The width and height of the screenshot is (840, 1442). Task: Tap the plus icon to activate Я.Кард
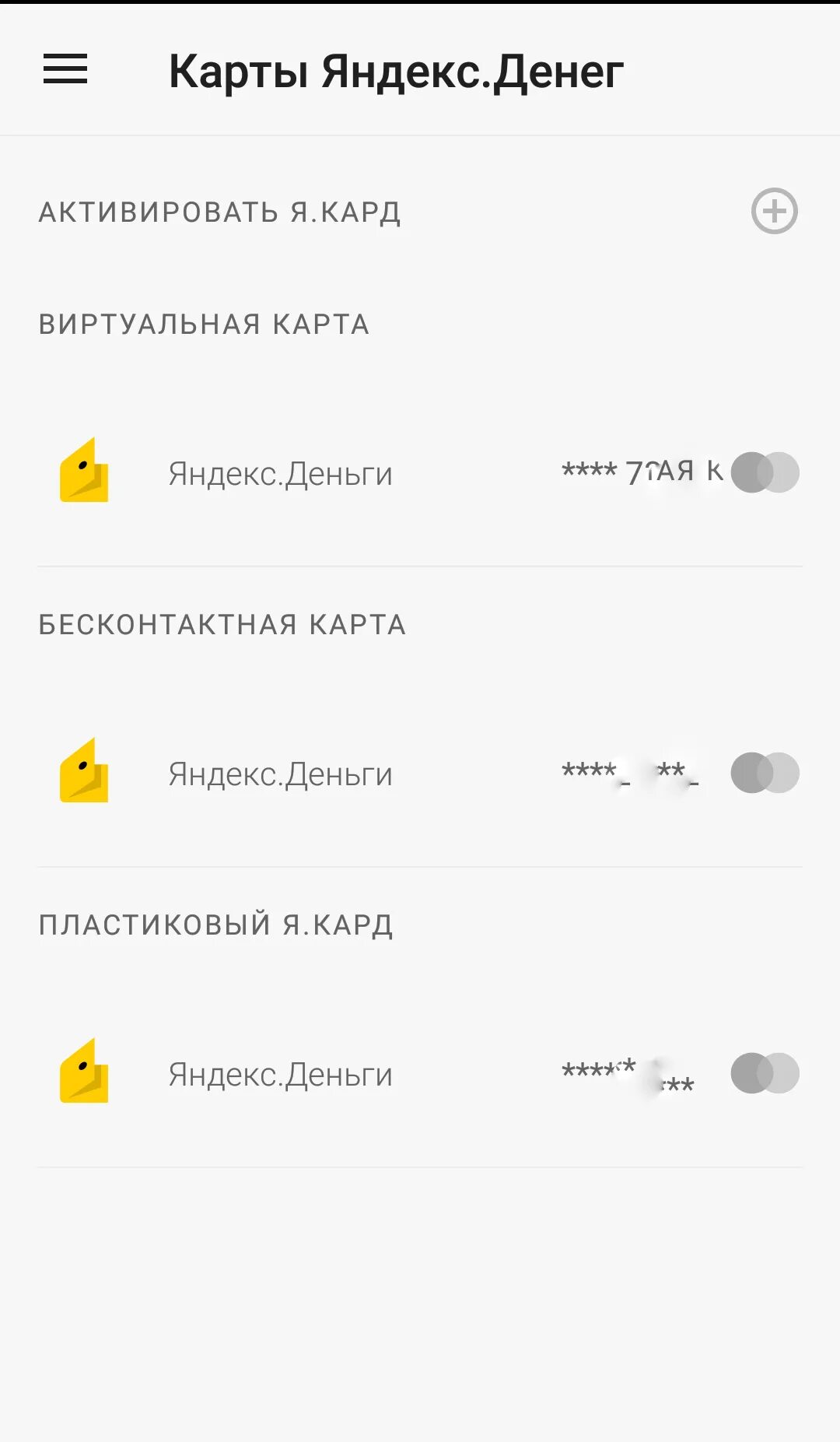pyautogui.click(x=774, y=211)
